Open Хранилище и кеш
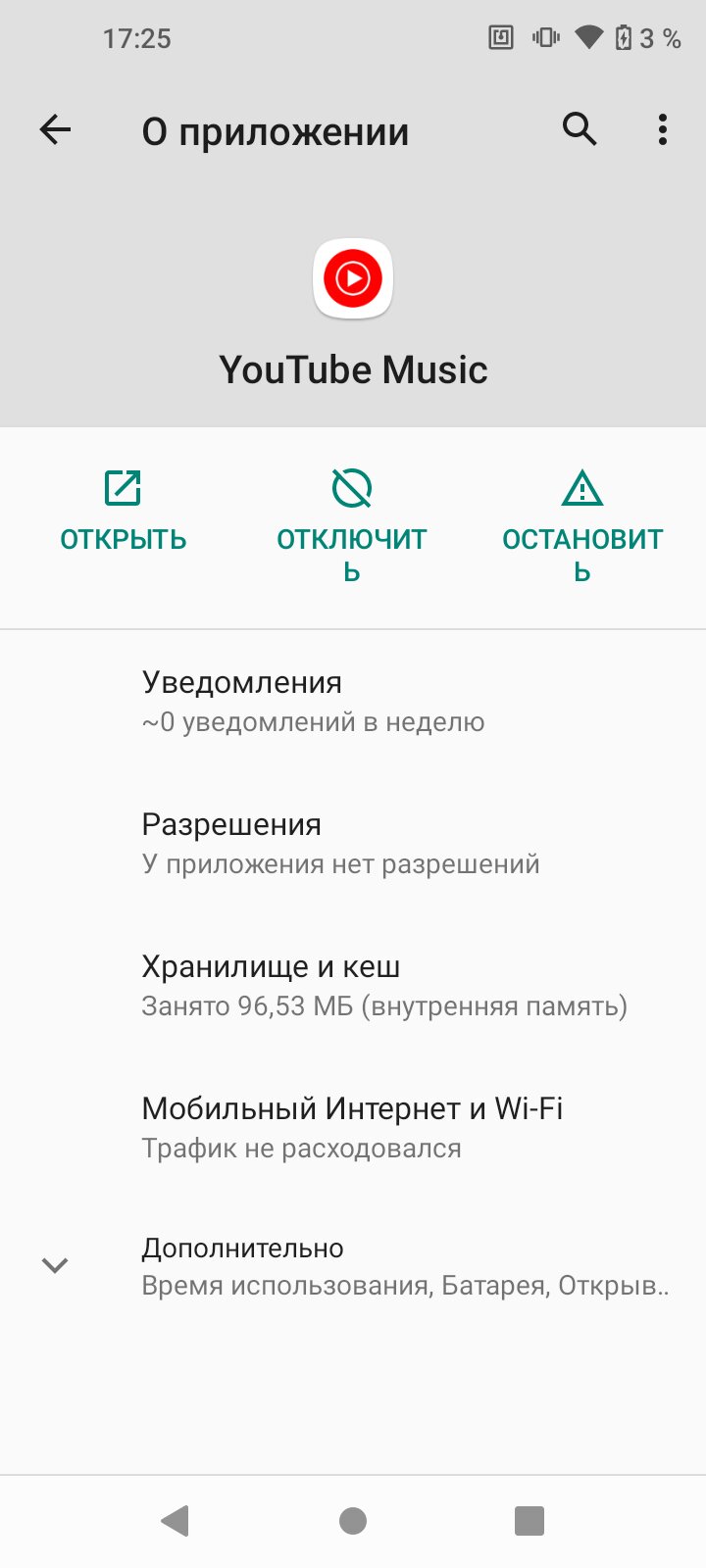Screen dimensions: 706x1568 coord(353,986)
